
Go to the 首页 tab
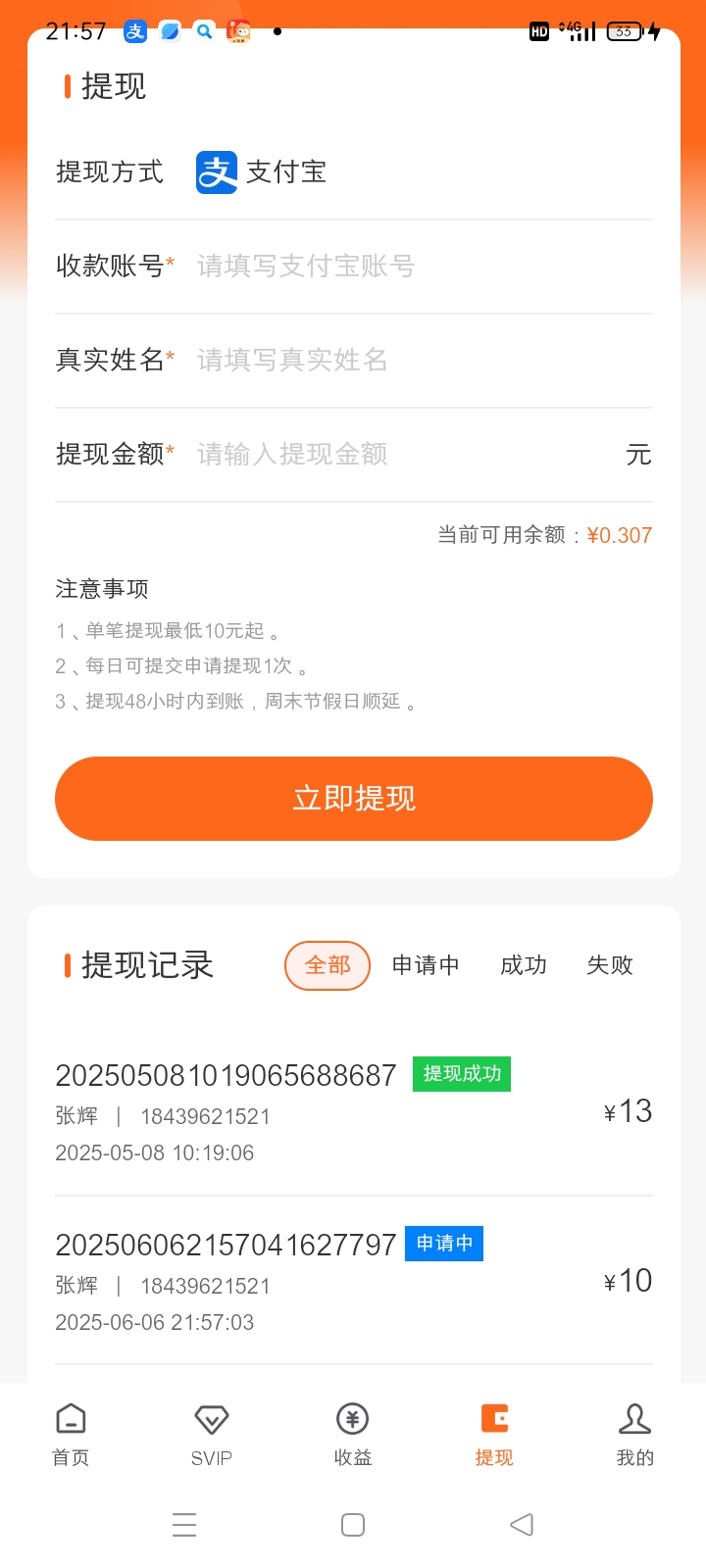(71, 1435)
